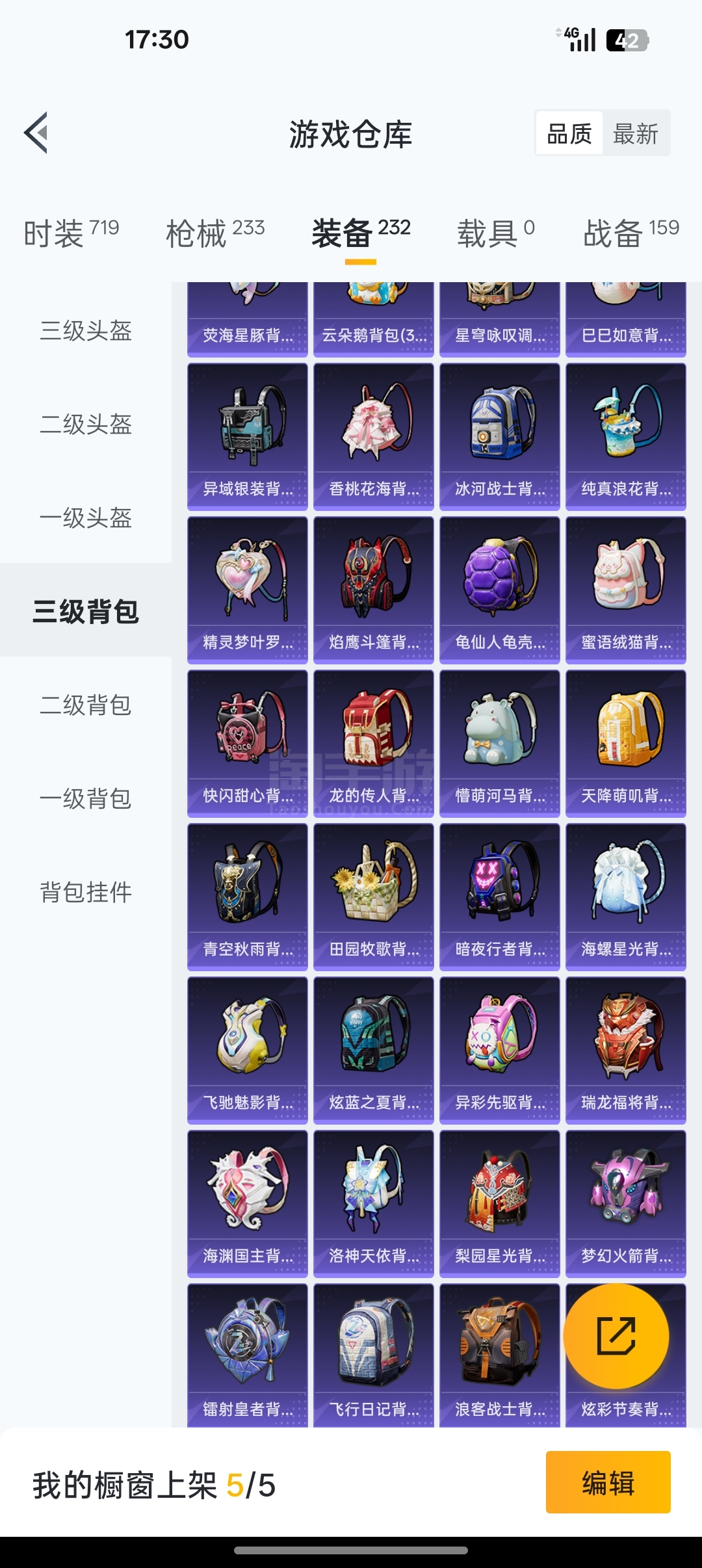
Task: Tap the 编辑 button
Action: [x=608, y=1483]
